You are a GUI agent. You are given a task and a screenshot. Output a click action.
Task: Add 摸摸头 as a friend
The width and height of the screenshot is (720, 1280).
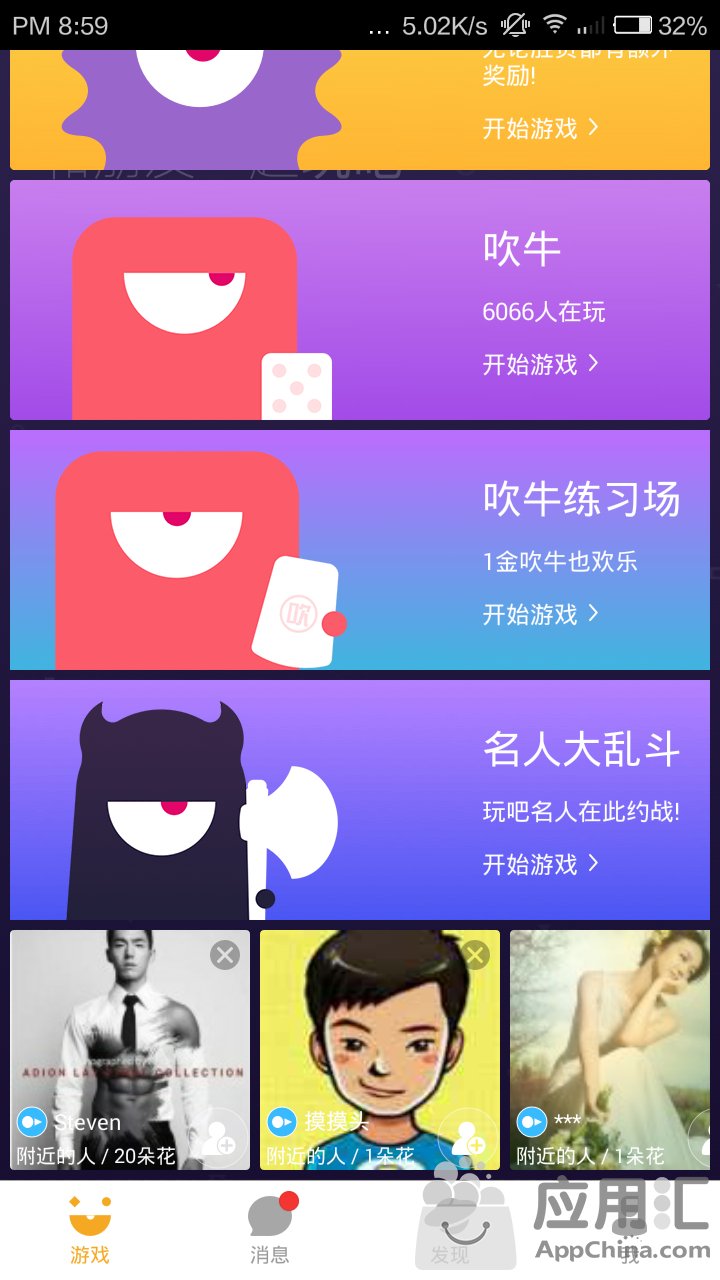(467, 1138)
